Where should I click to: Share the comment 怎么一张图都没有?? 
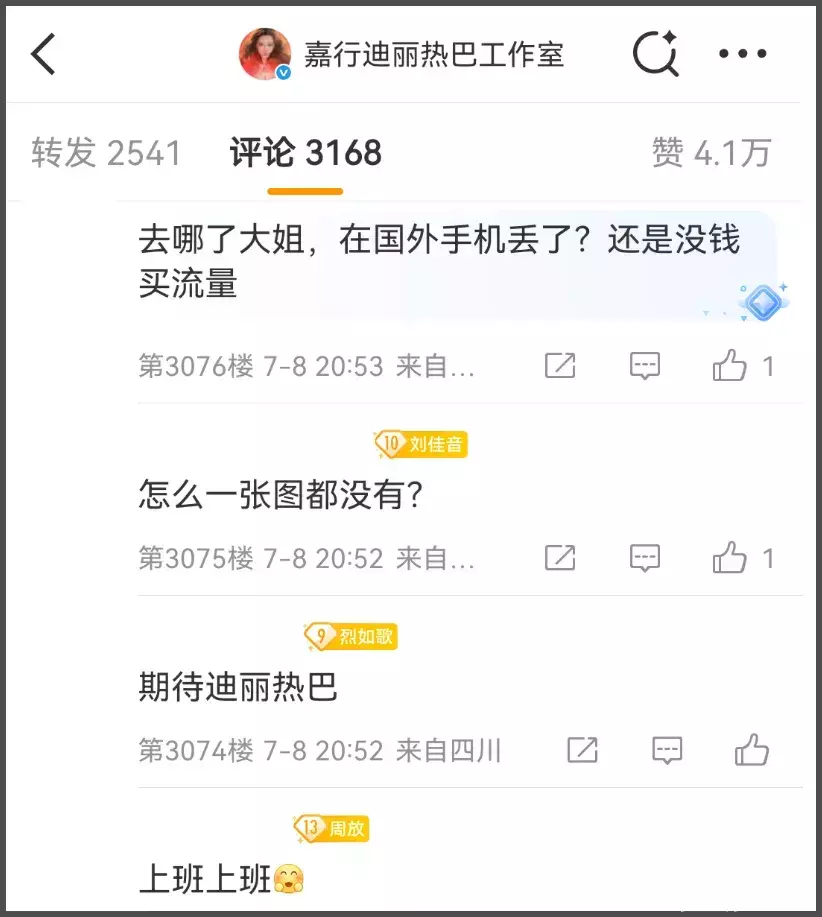click(x=560, y=557)
